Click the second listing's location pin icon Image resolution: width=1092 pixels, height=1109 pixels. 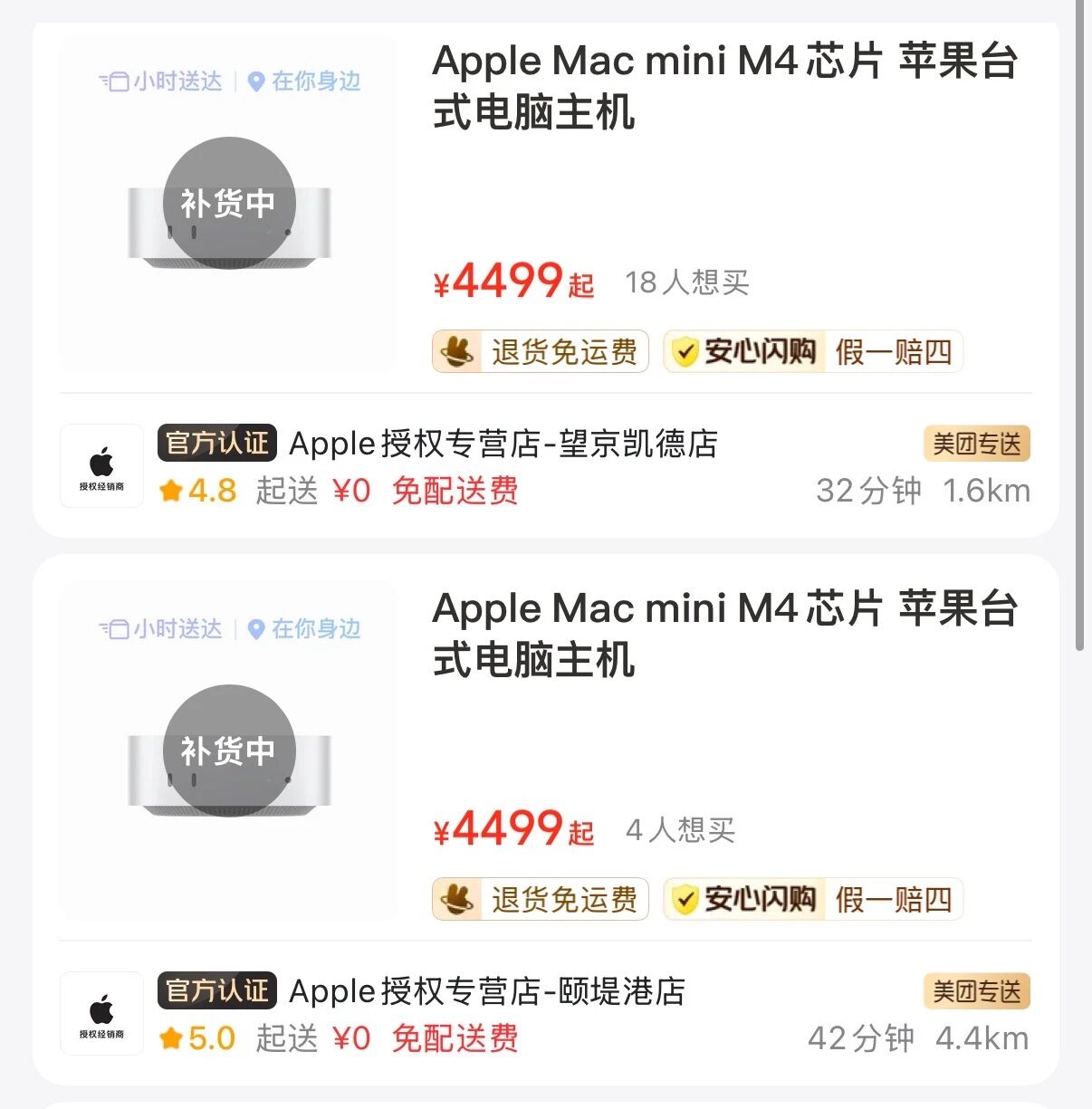(255, 628)
